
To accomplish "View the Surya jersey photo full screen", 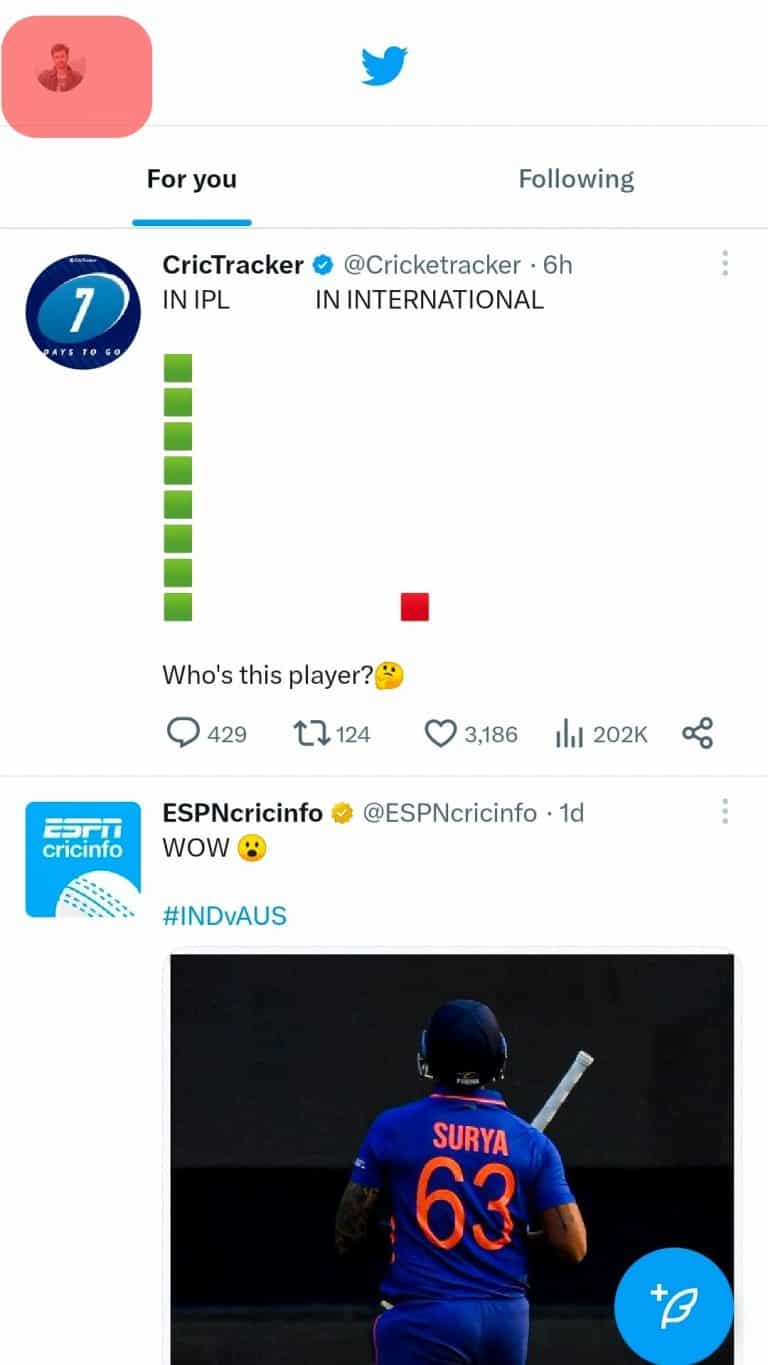I will pos(452,1150).
